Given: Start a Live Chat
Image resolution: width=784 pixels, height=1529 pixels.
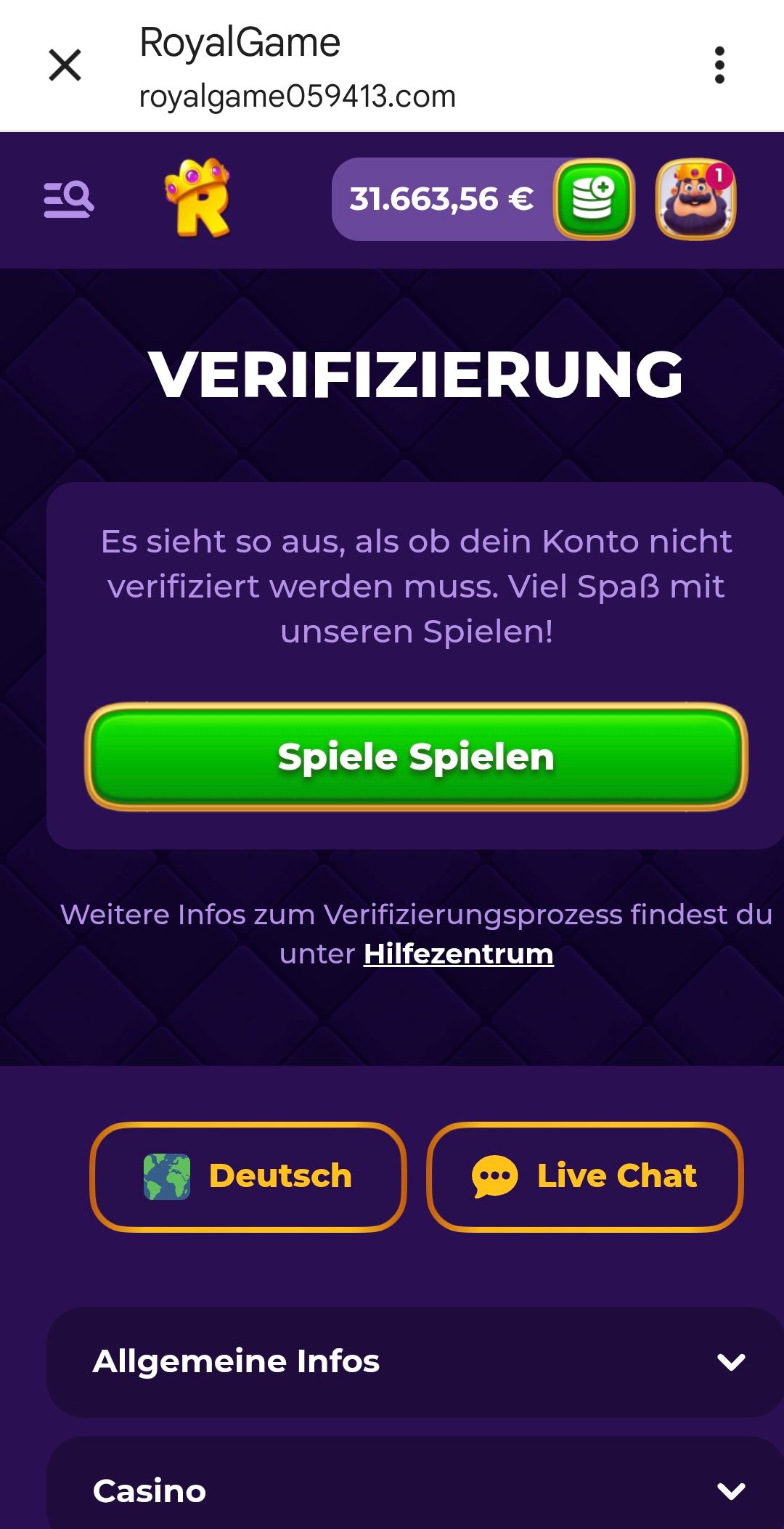Looking at the screenshot, I should (584, 1176).
